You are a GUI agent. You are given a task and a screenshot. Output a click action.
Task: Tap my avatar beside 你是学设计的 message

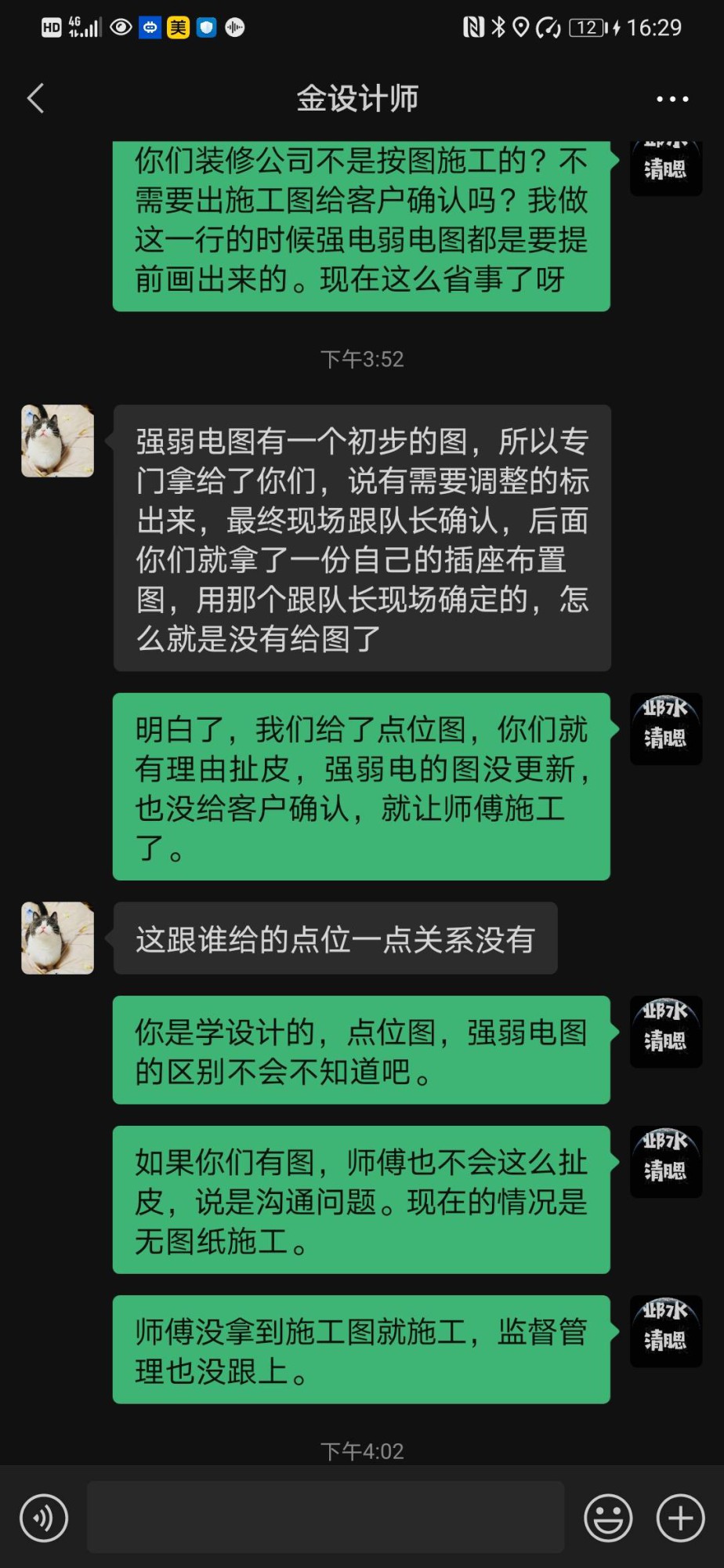[666, 1031]
